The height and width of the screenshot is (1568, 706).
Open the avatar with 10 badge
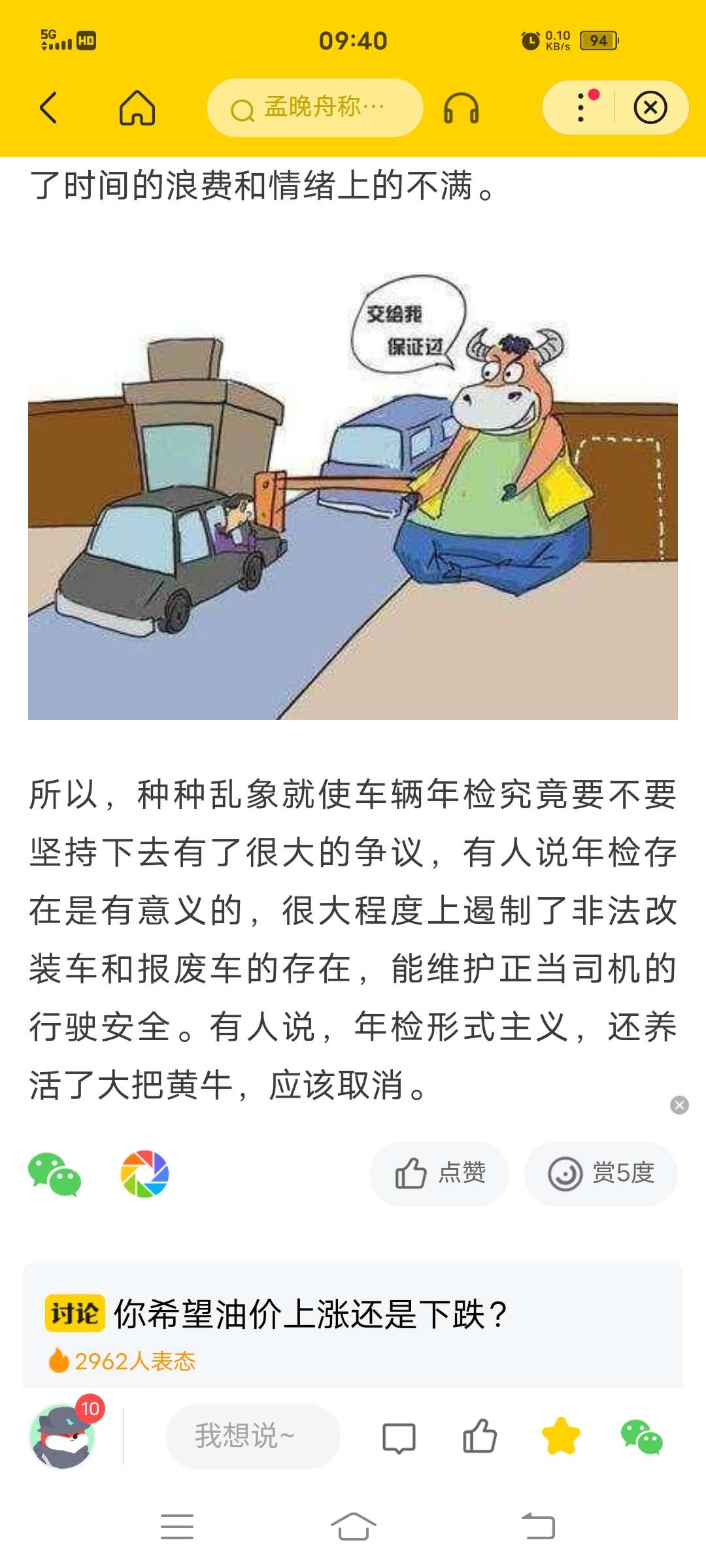coord(63,1437)
